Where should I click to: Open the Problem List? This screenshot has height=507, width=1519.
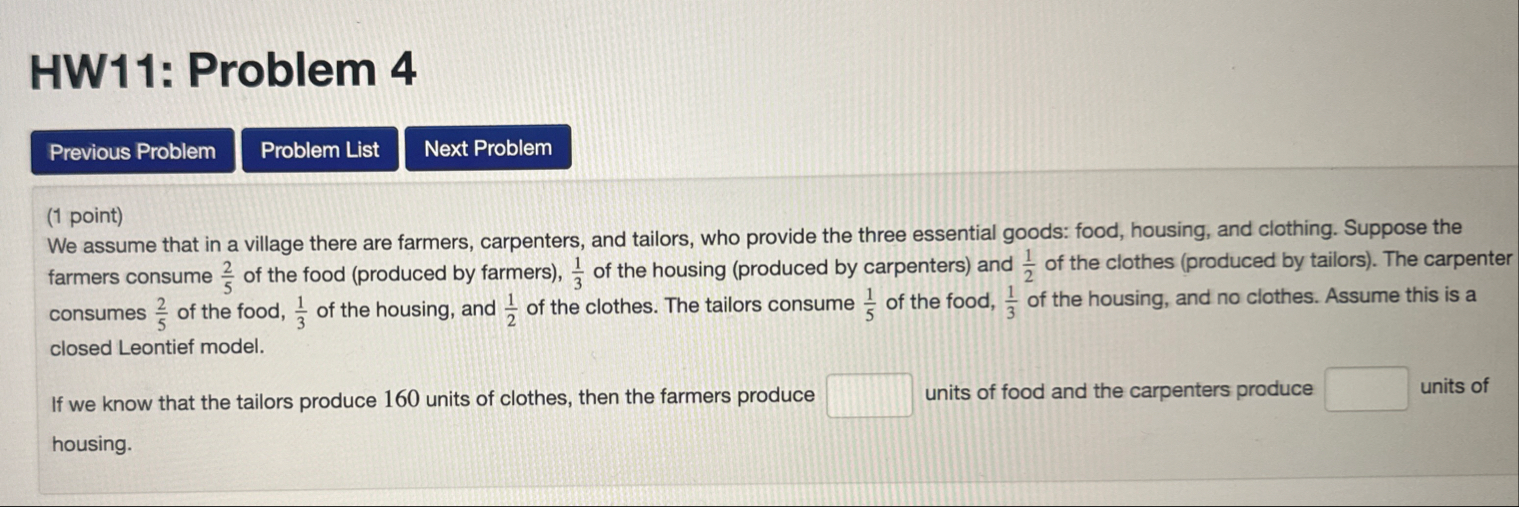tap(320, 150)
